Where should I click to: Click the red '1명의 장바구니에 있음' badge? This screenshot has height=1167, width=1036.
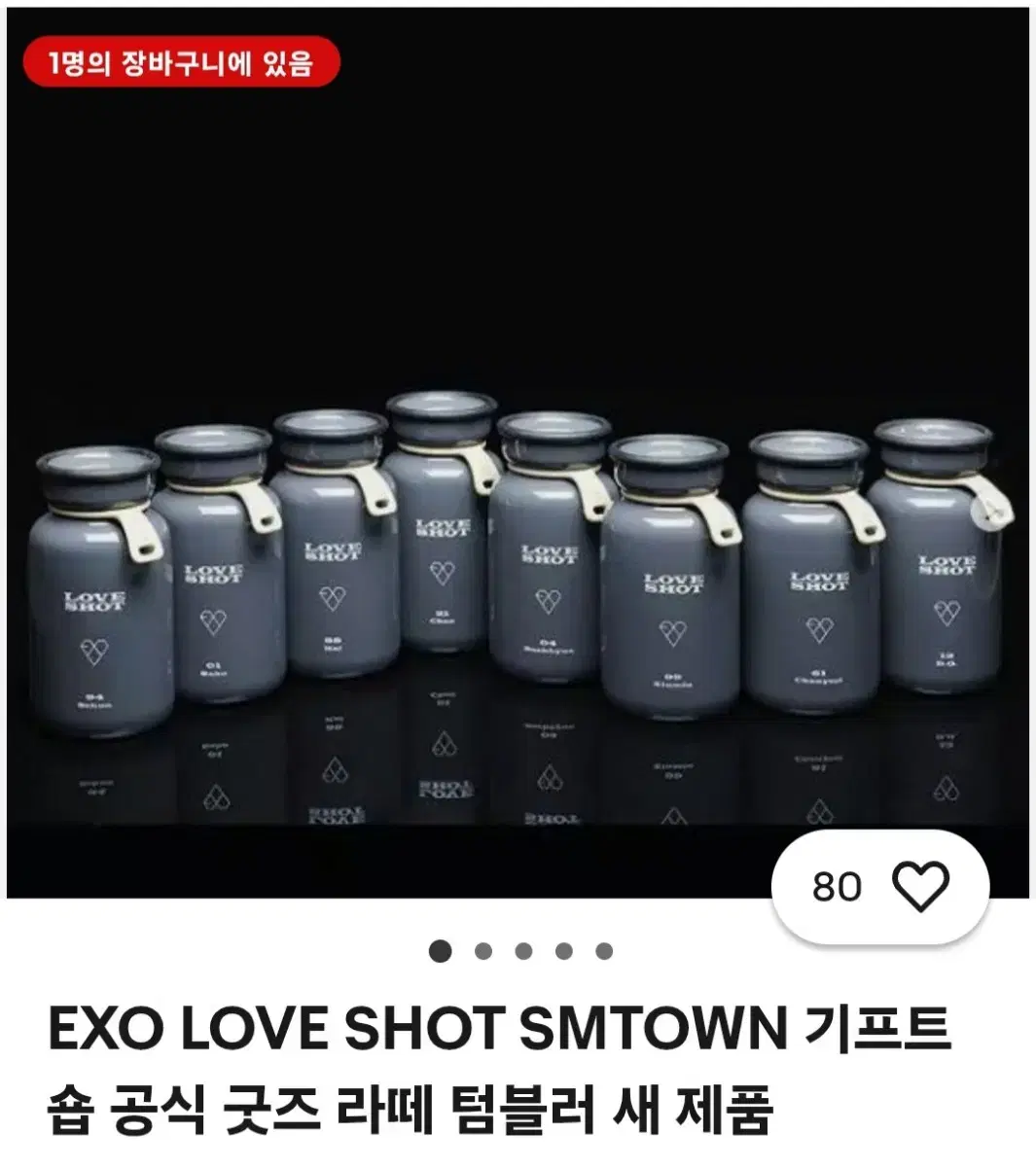pyautogui.click(x=183, y=65)
